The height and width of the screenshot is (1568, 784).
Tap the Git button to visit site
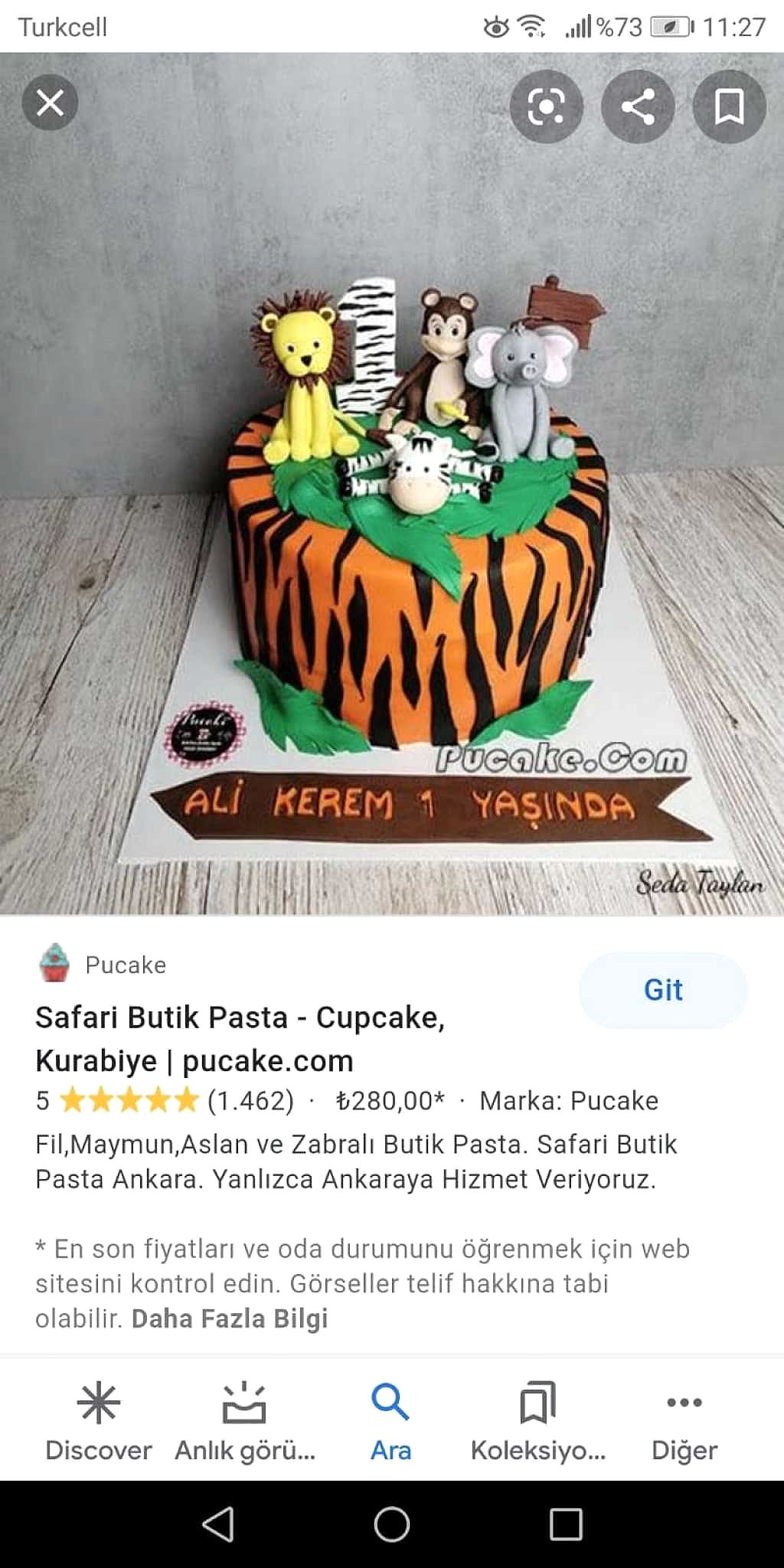click(x=663, y=990)
